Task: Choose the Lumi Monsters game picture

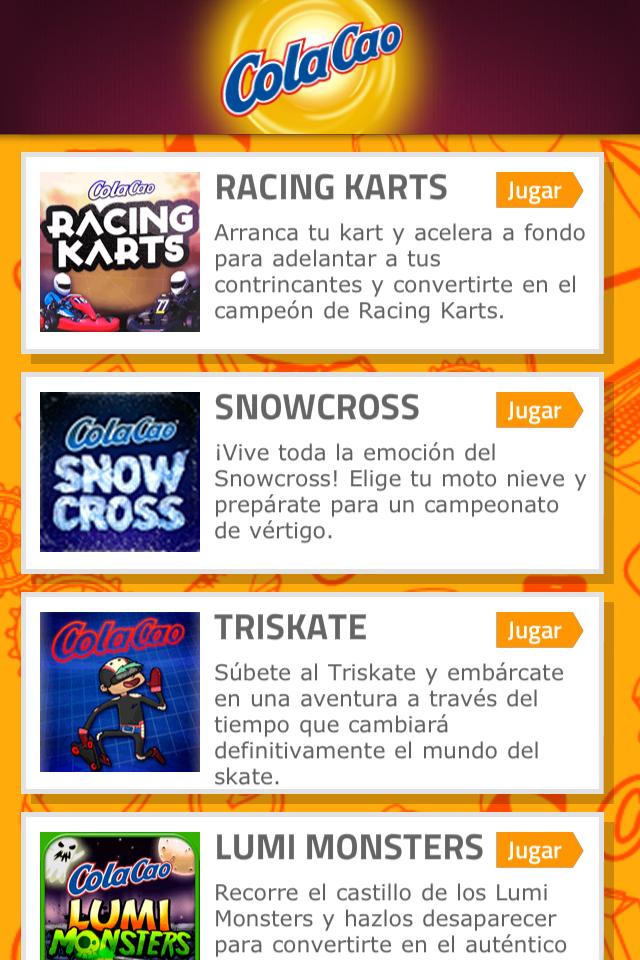Action: coord(120,896)
